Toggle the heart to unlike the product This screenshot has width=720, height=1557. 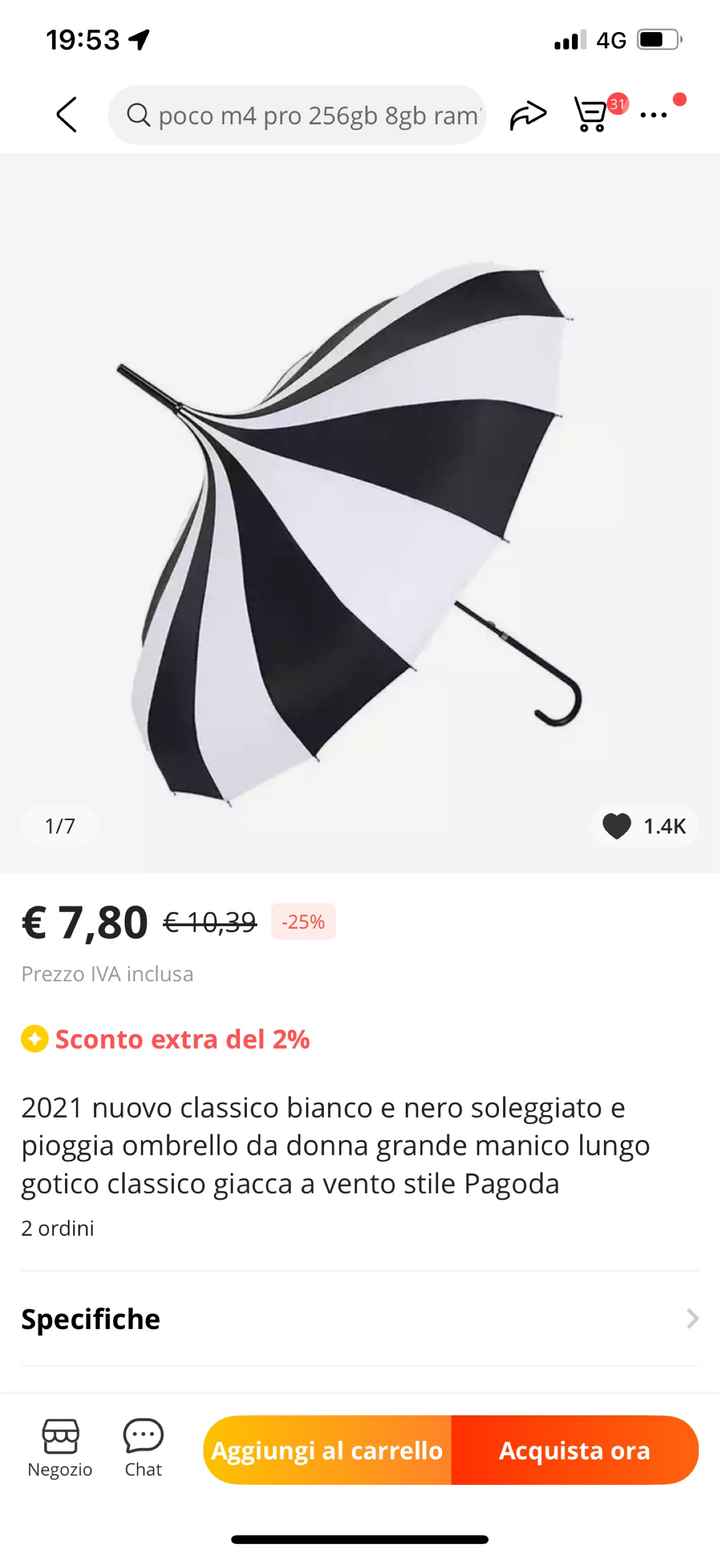point(617,826)
